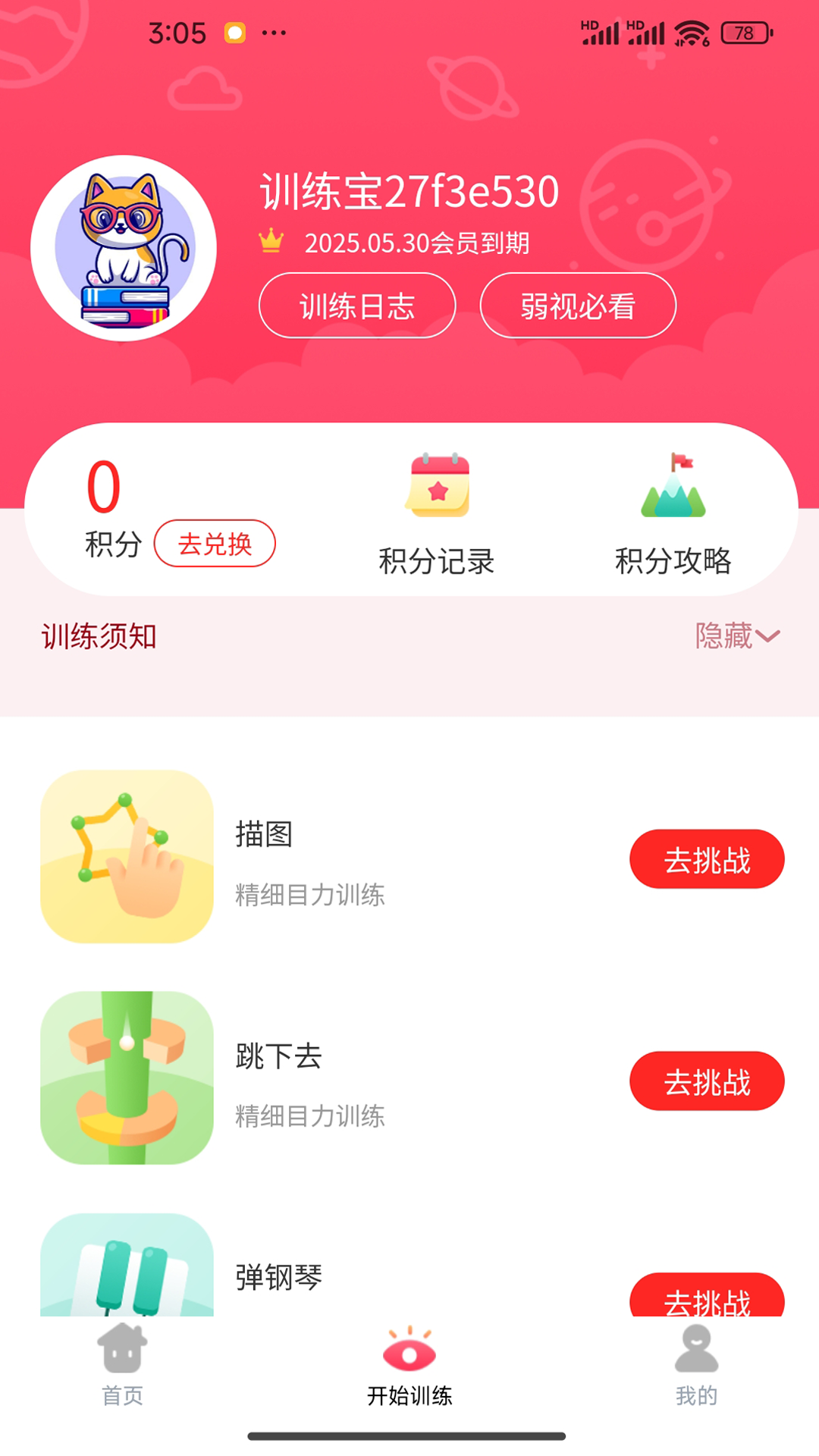
Task: Start 描图 challenge via 去挑战
Action: (x=706, y=858)
